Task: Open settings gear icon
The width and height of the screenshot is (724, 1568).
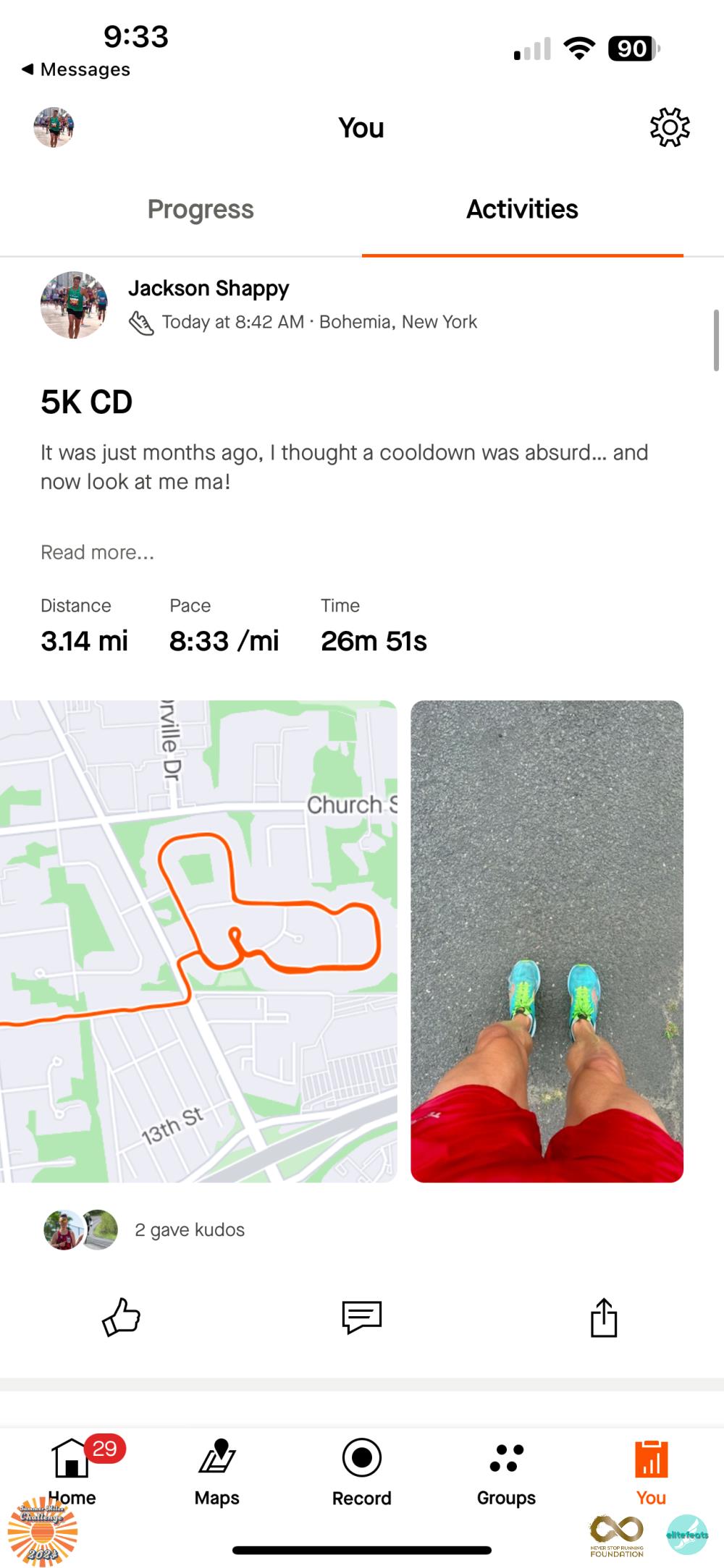Action: click(670, 127)
